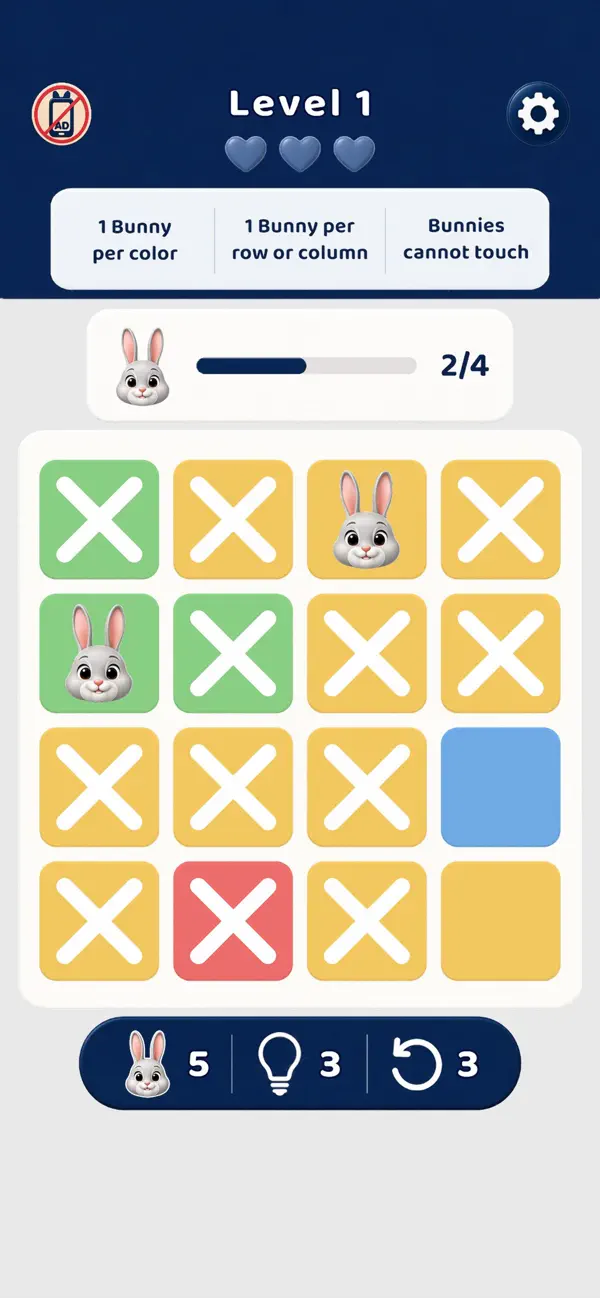
Task: Select the empty yellow tile without an X
Action: (500, 921)
